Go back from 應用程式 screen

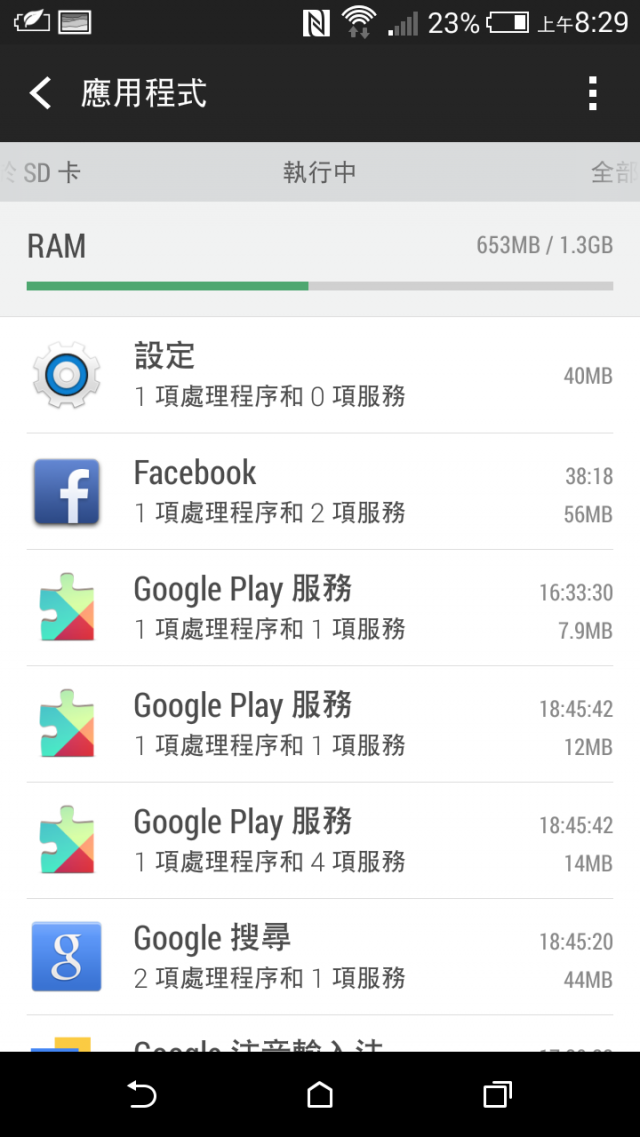(40, 94)
